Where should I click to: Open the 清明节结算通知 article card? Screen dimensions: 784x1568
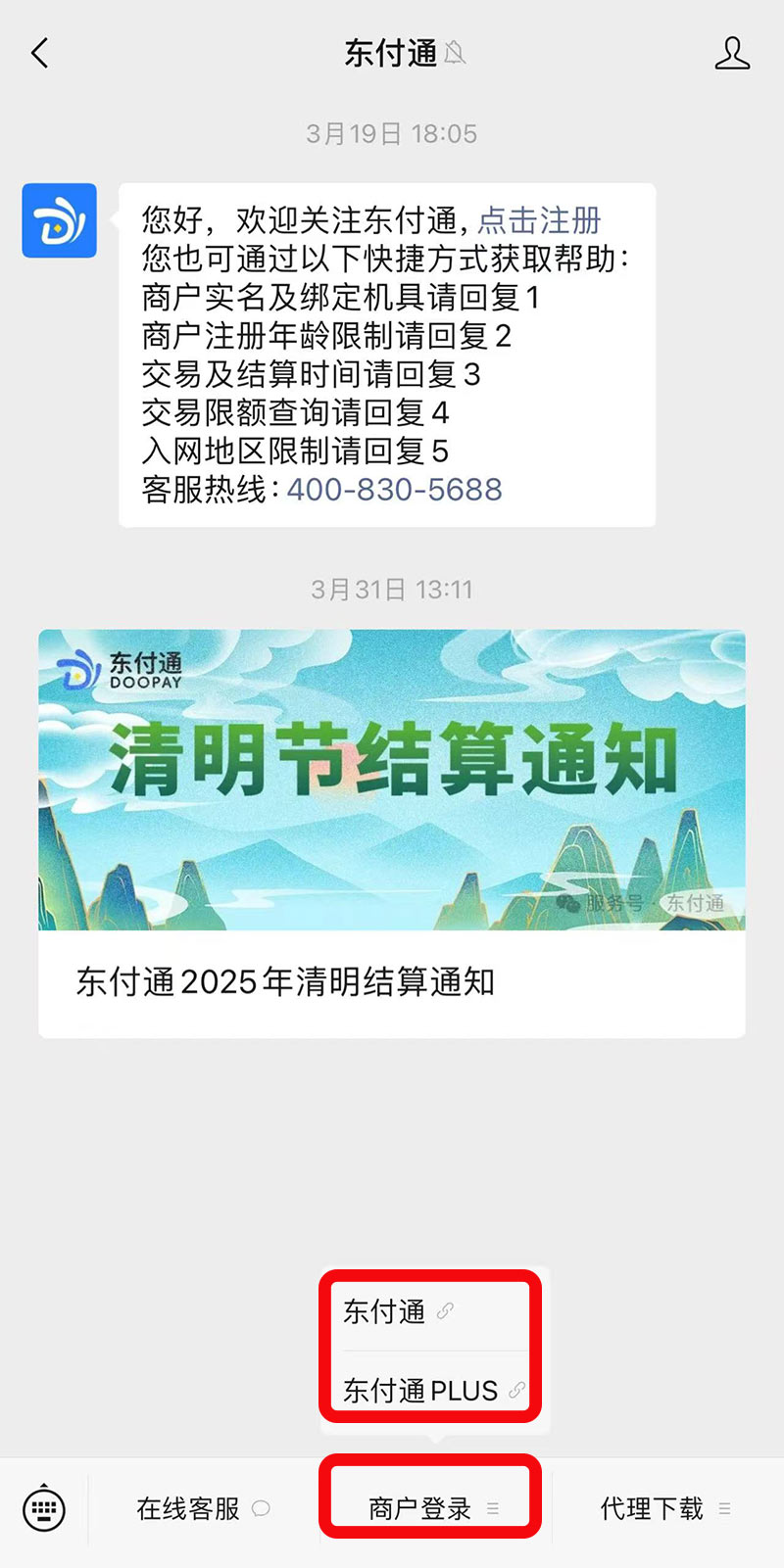(392, 832)
